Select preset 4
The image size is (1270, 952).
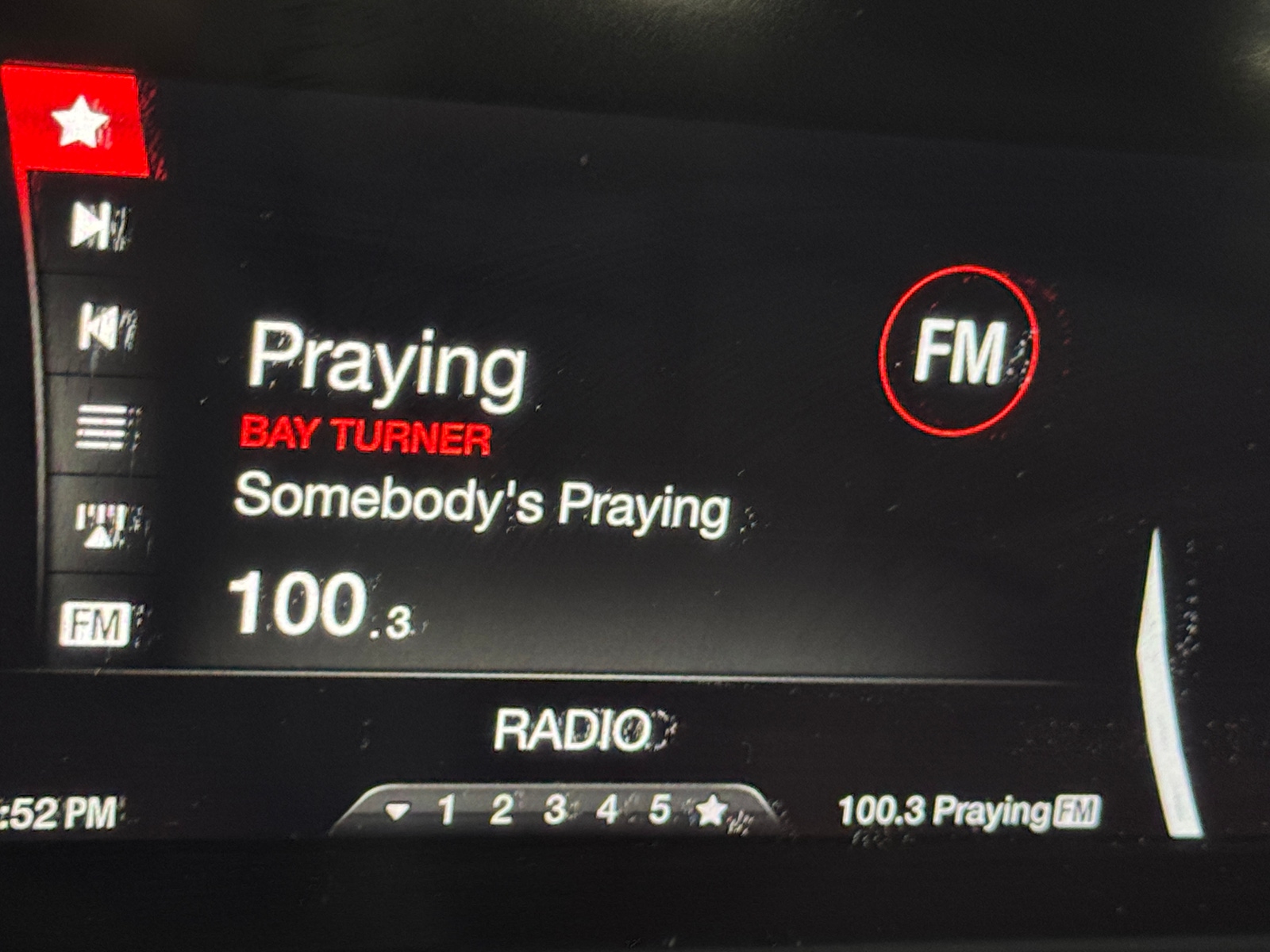(607, 811)
